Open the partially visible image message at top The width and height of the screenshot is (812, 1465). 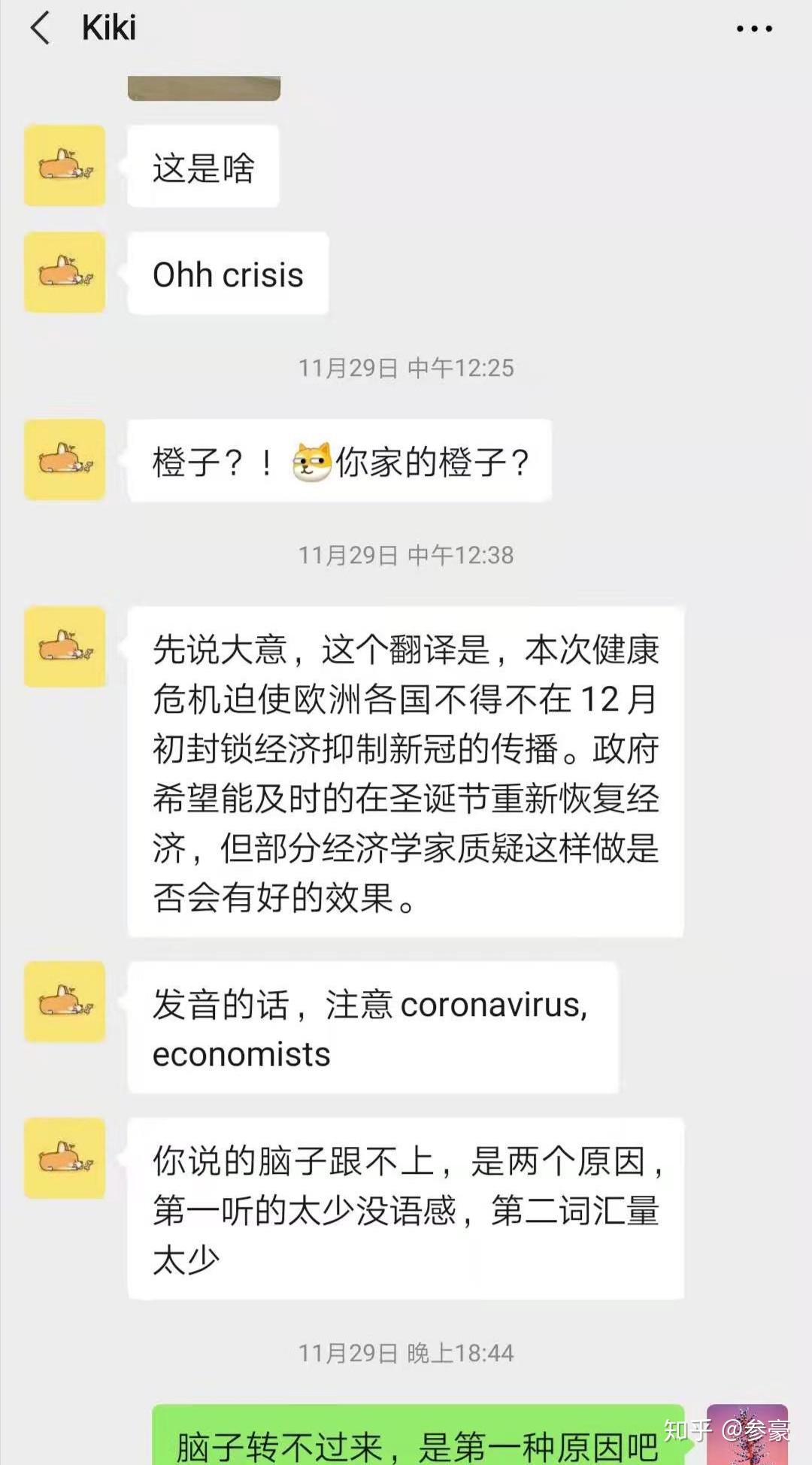click(204, 88)
